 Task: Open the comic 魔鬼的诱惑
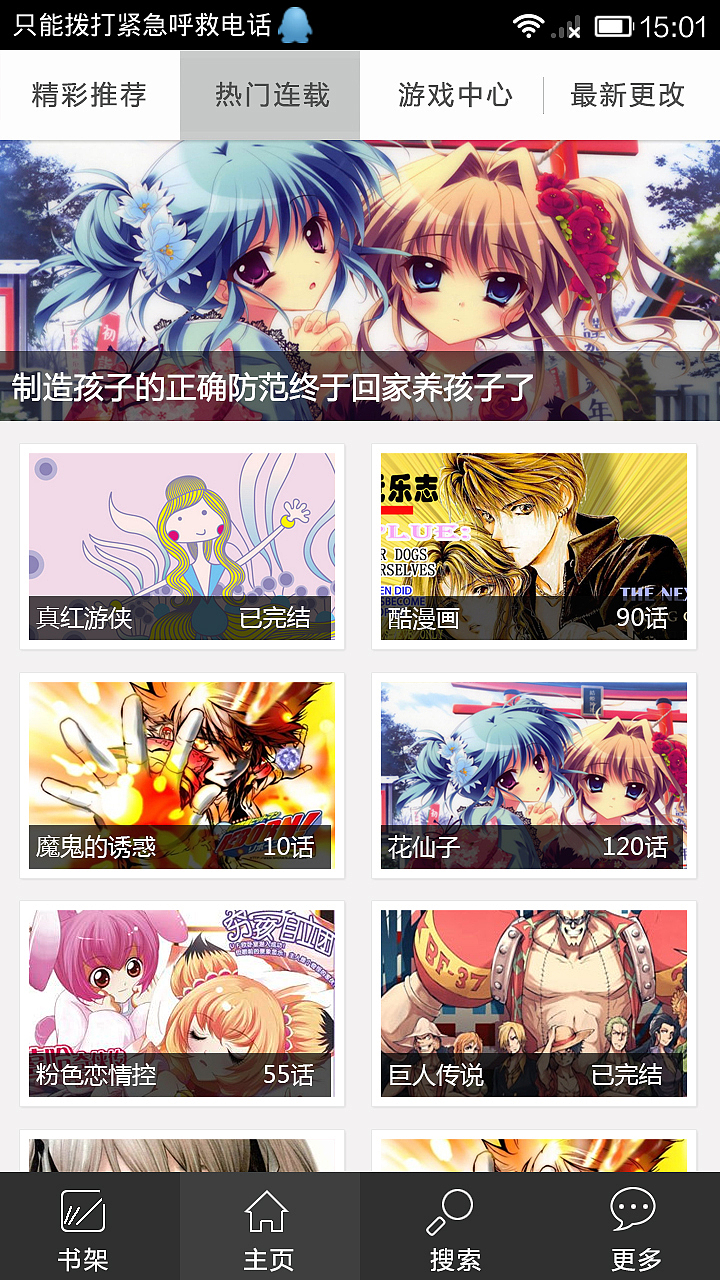pyautogui.click(x=182, y=774)
